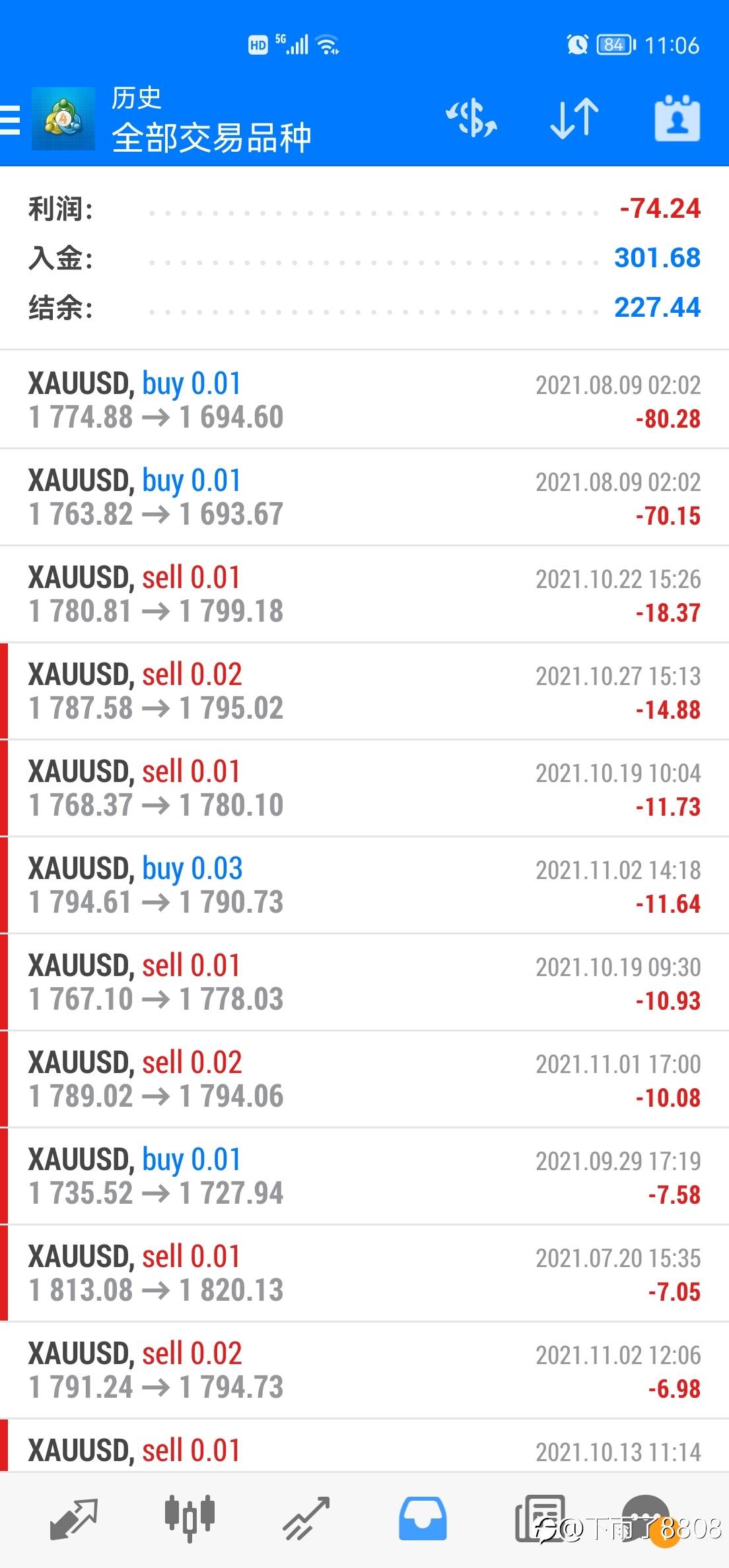Open the buy trade closed at 1 694.60
The height and width of the screenshot is (1568, 729).
coord(364,400)
